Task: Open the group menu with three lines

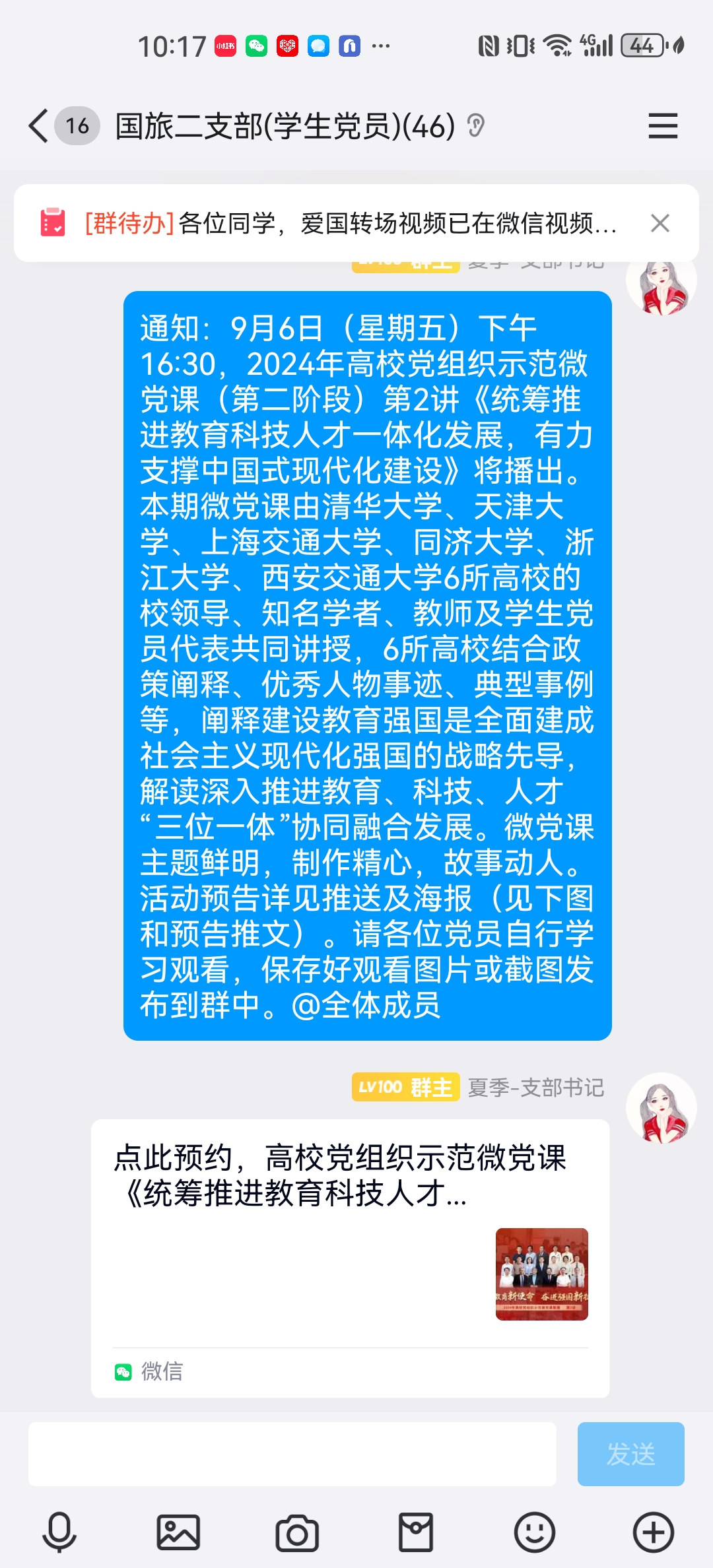Action: coord(663,125)
